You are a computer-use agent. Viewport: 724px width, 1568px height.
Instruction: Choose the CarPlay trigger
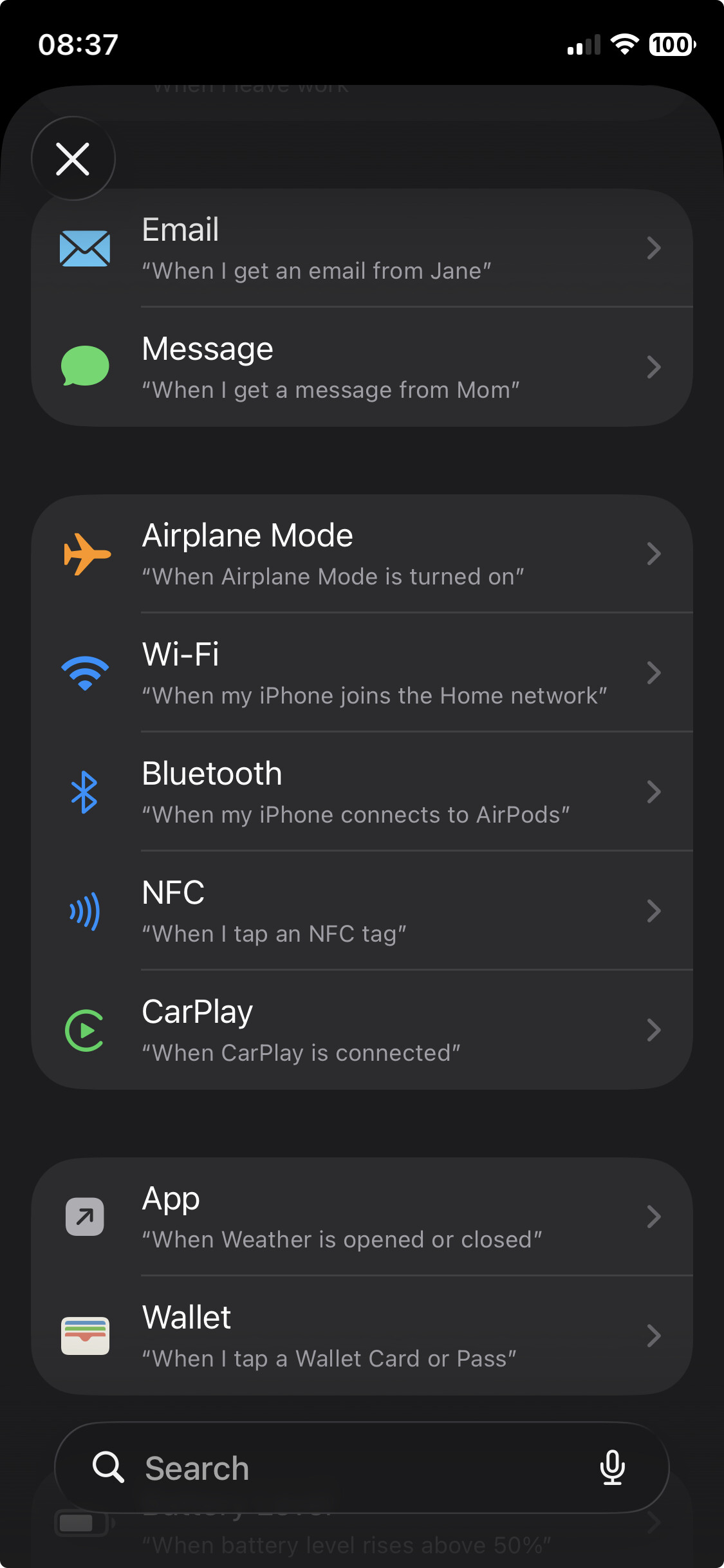pos(362,1031)
